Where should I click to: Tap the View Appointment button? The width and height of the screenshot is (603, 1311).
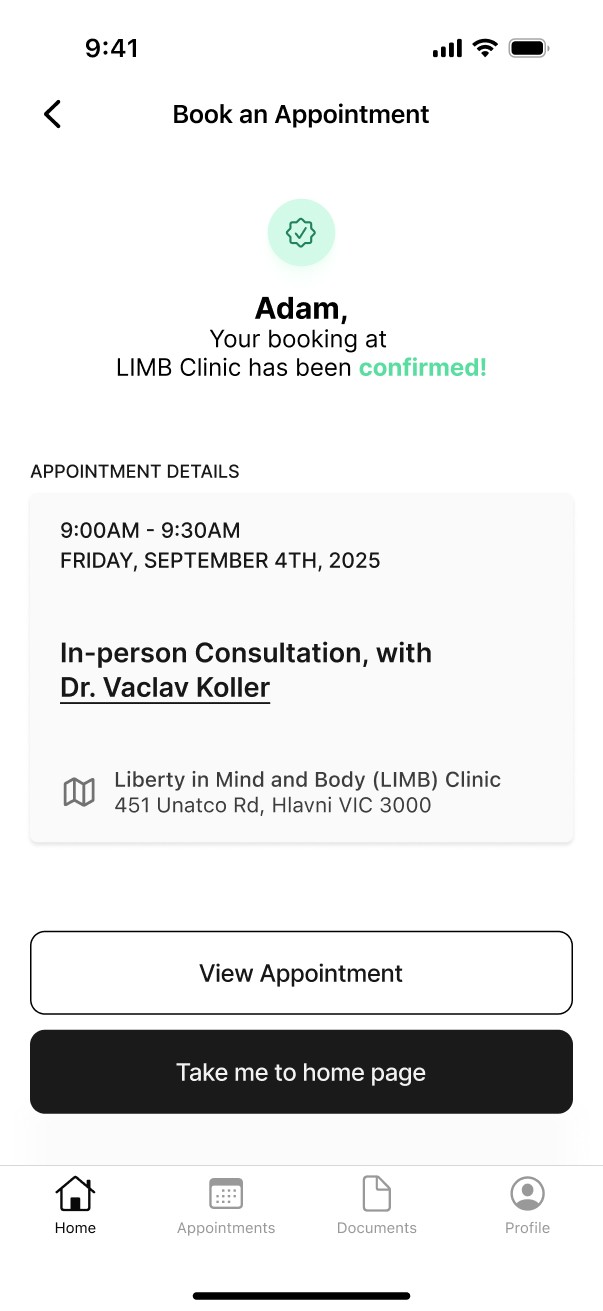[301, 973]
